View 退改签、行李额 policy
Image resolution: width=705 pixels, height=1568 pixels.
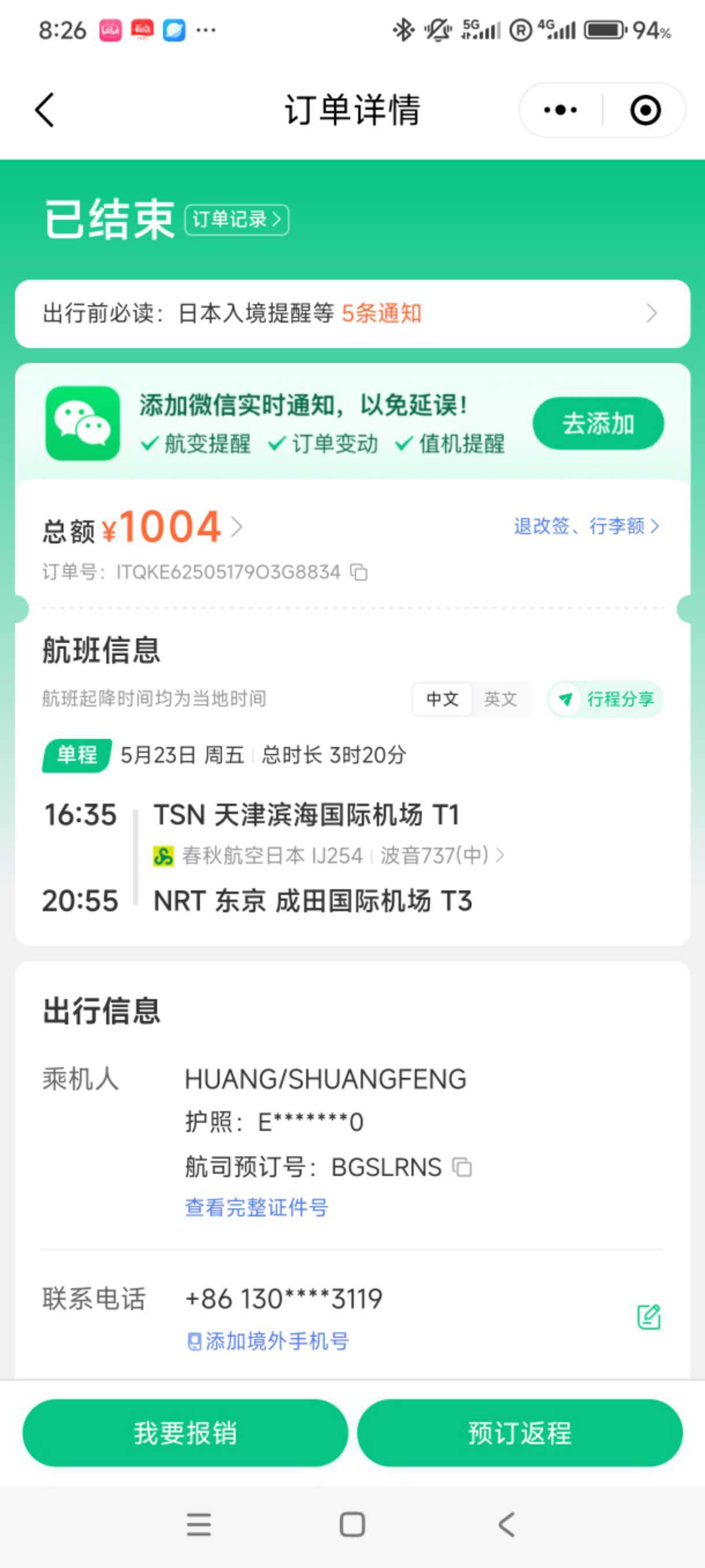click(586, 526)
